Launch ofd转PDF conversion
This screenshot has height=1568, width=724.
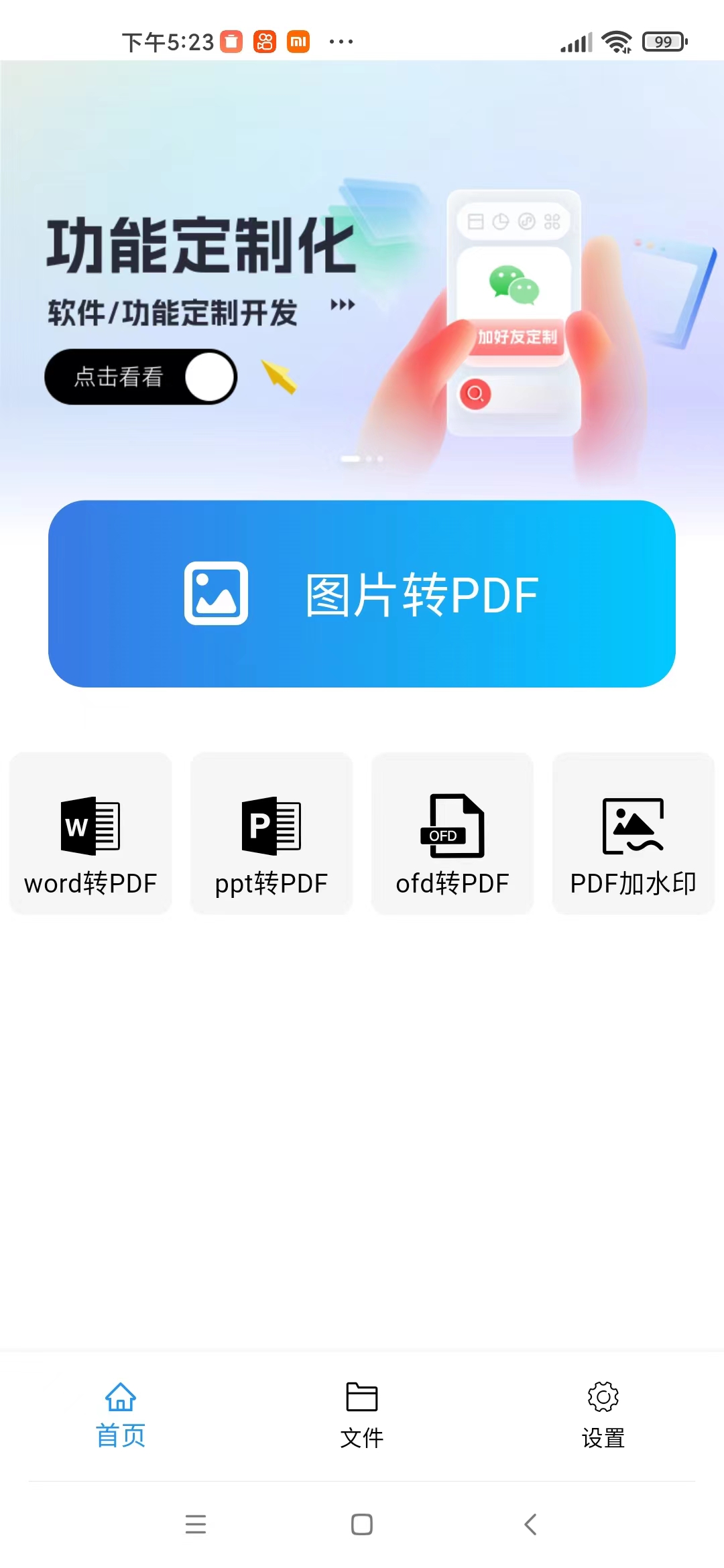(x=452, y=833)
